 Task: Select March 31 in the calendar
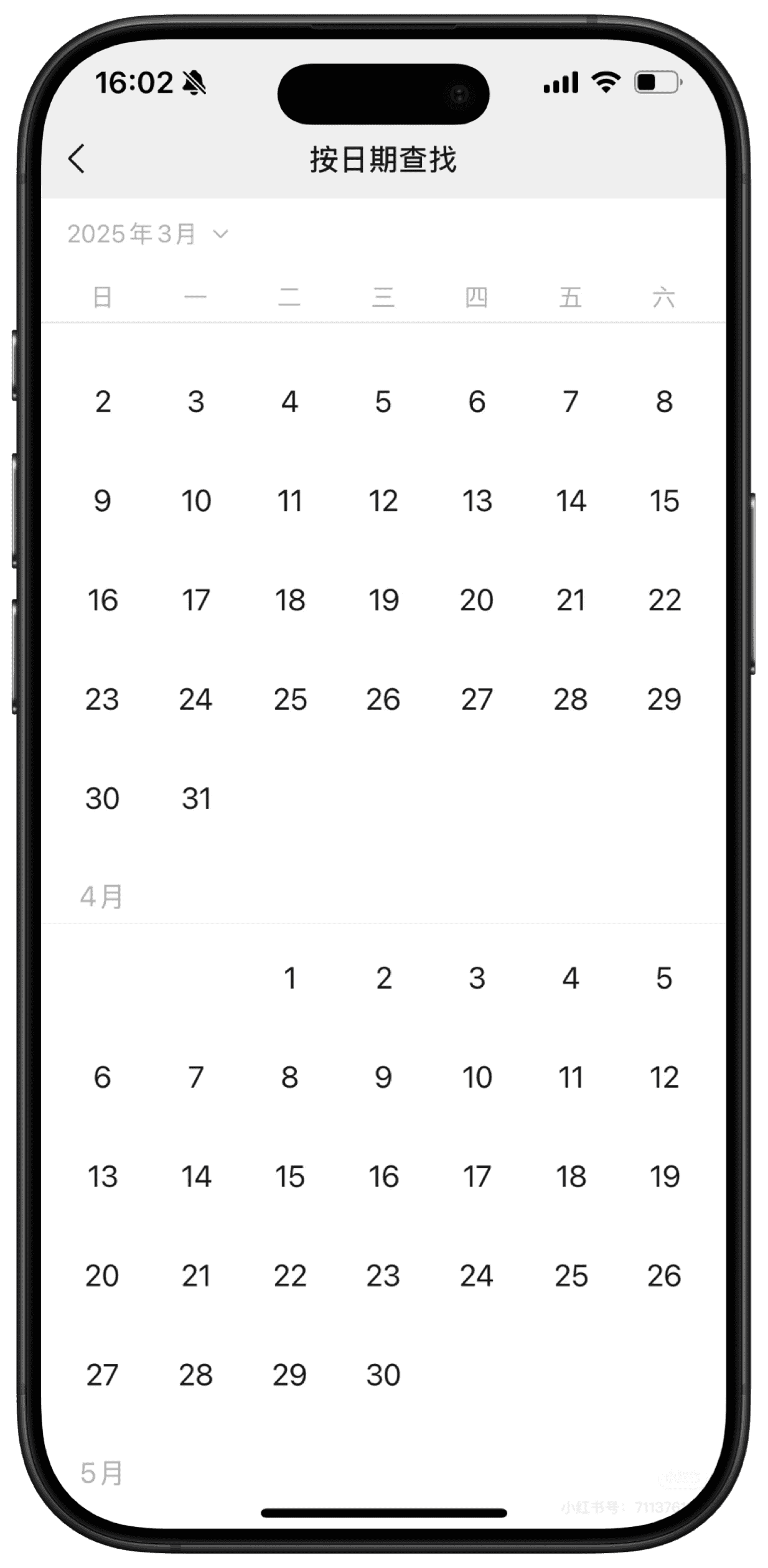pyautogui.click(x=196, y=798)
